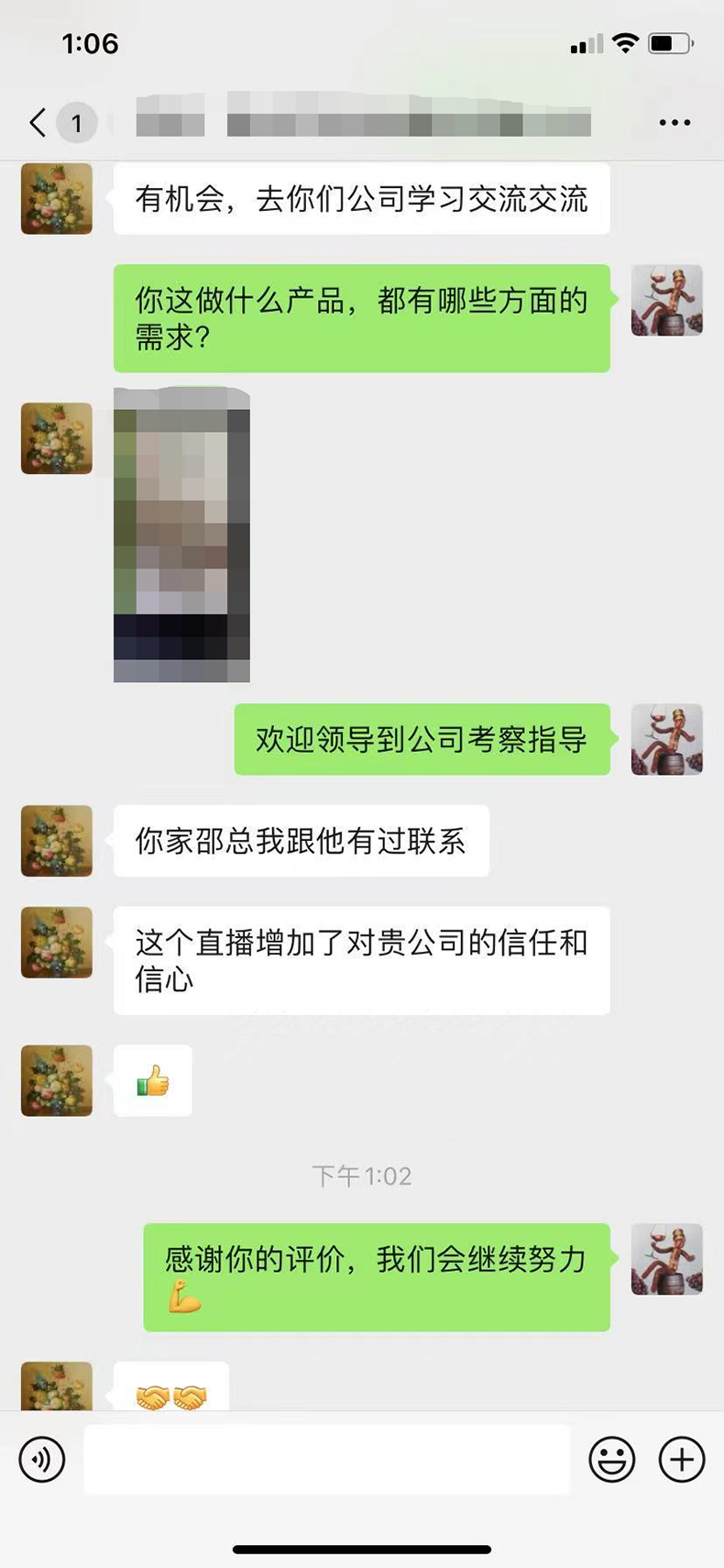Go back to the chat list

[38, 122]
